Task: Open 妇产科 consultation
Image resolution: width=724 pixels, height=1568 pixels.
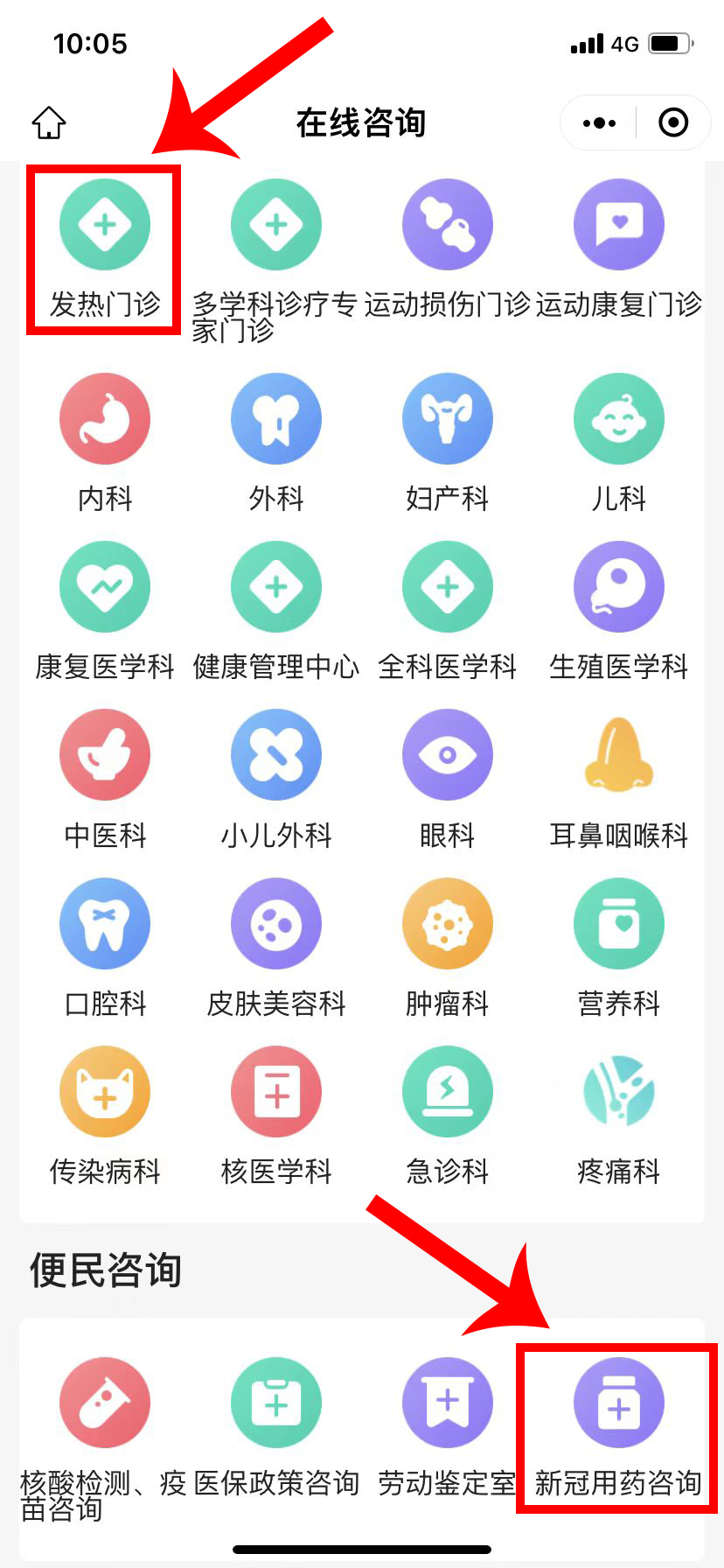Action: click(x=448, y=444)
